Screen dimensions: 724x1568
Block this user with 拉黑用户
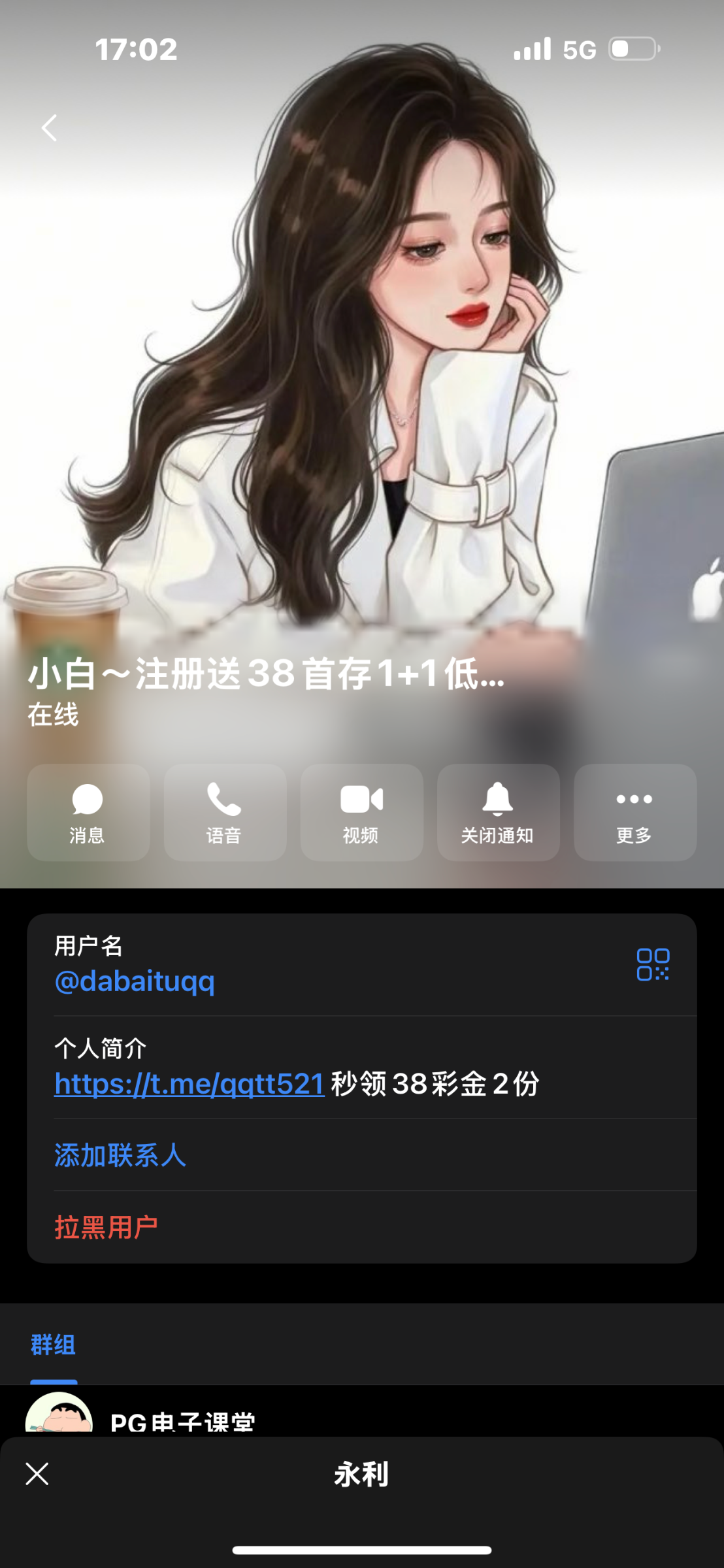tap(106, 1227)
